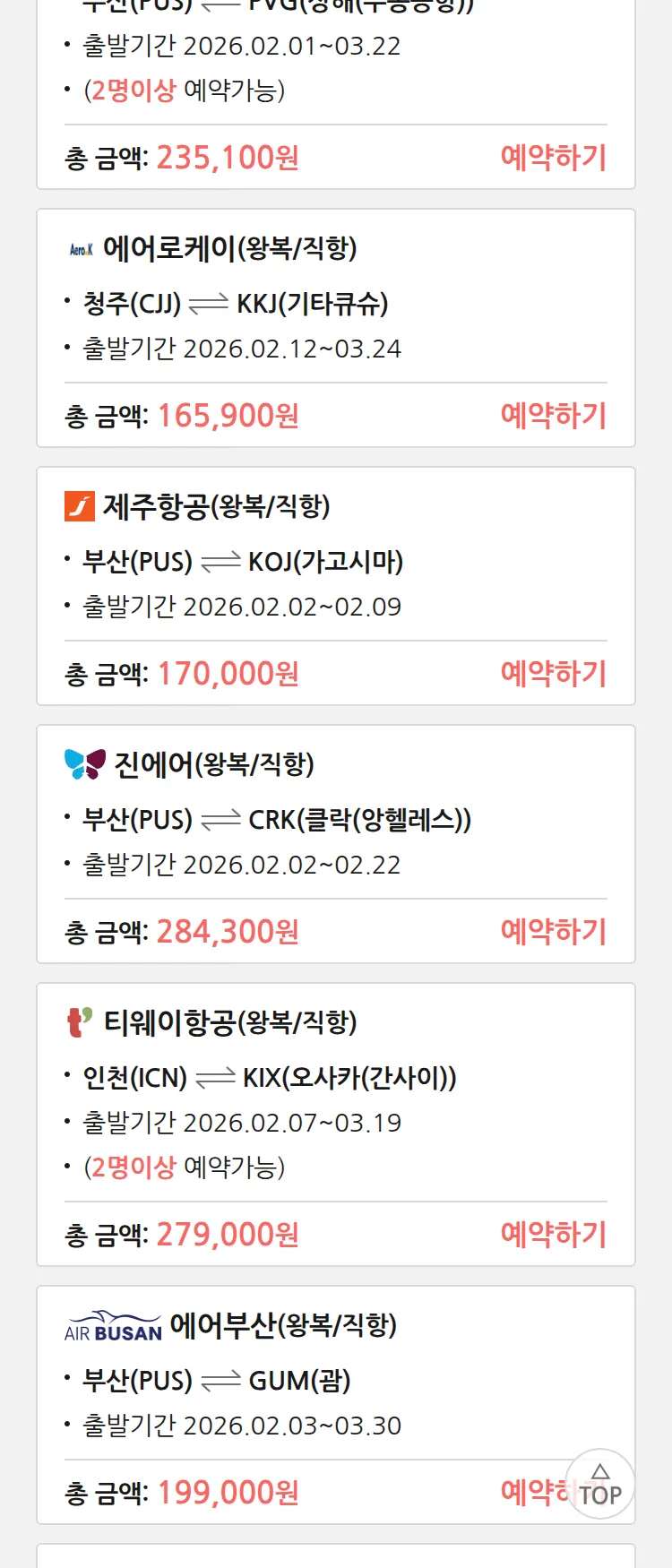
Task: Book the 진에어 Busan to Clark flight
Action: (553, 932)
